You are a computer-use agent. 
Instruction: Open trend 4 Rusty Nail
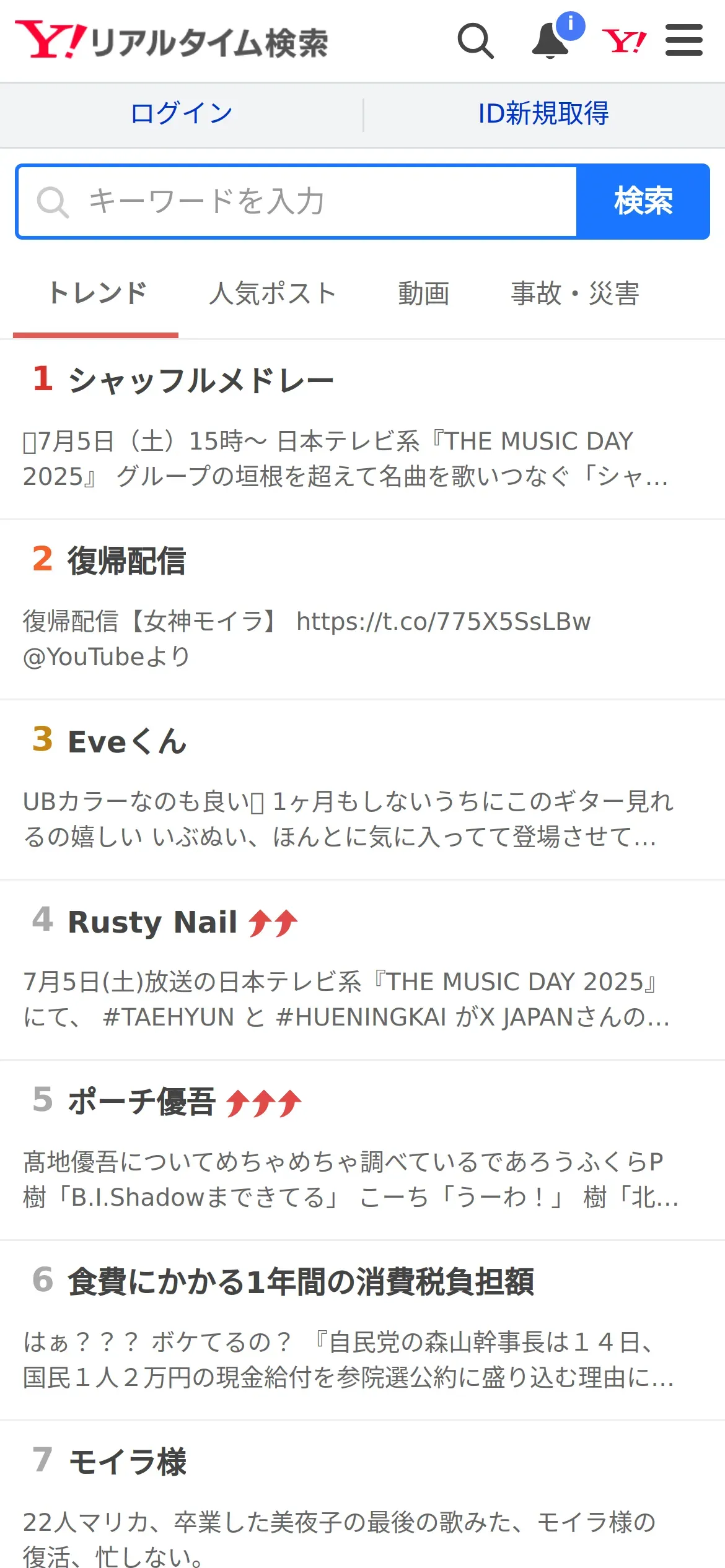pos(152,921)
